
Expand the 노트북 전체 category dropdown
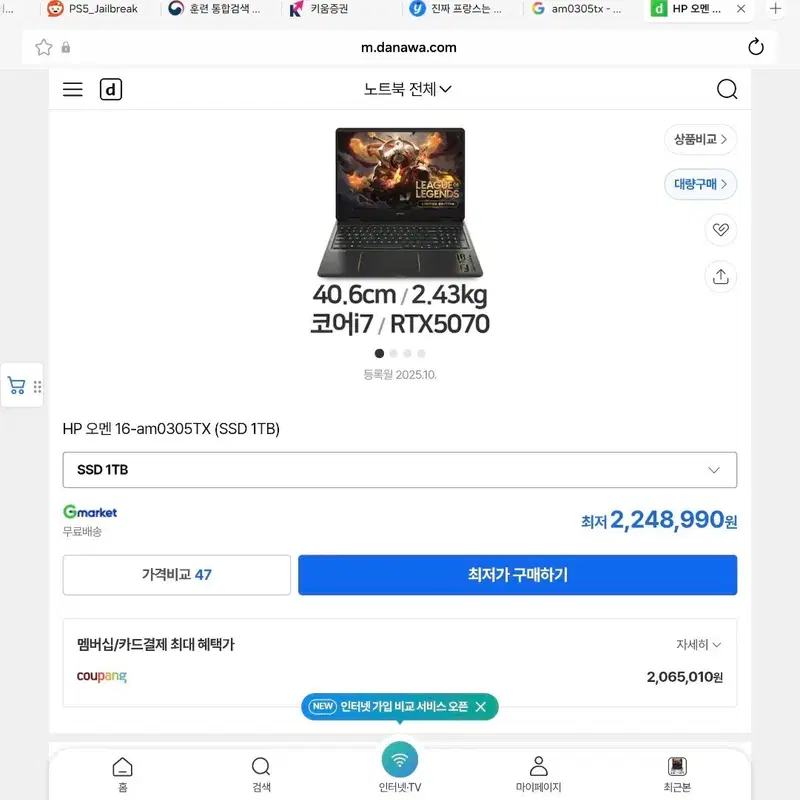pyautogui.click(x=407, y=89)
